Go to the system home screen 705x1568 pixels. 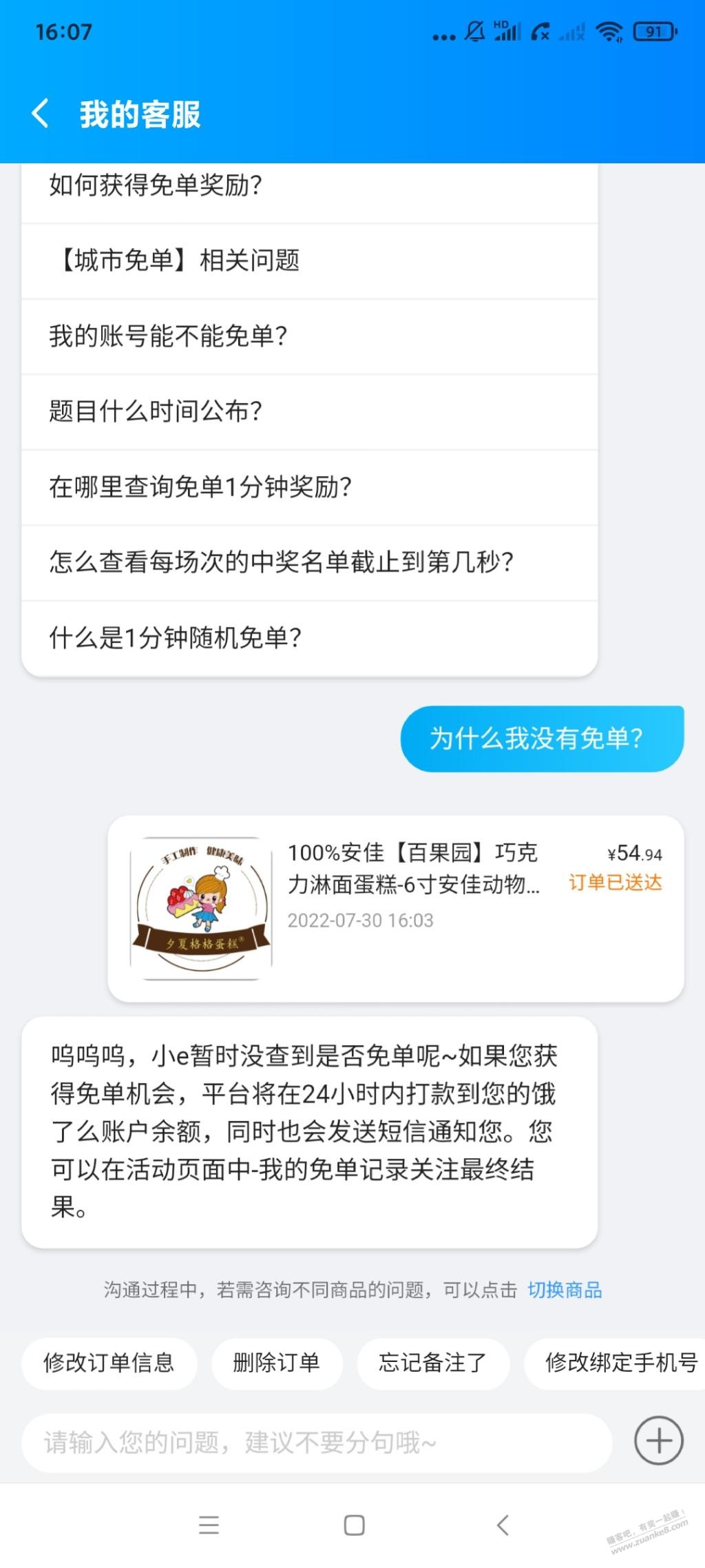(x=354, y=1525)
